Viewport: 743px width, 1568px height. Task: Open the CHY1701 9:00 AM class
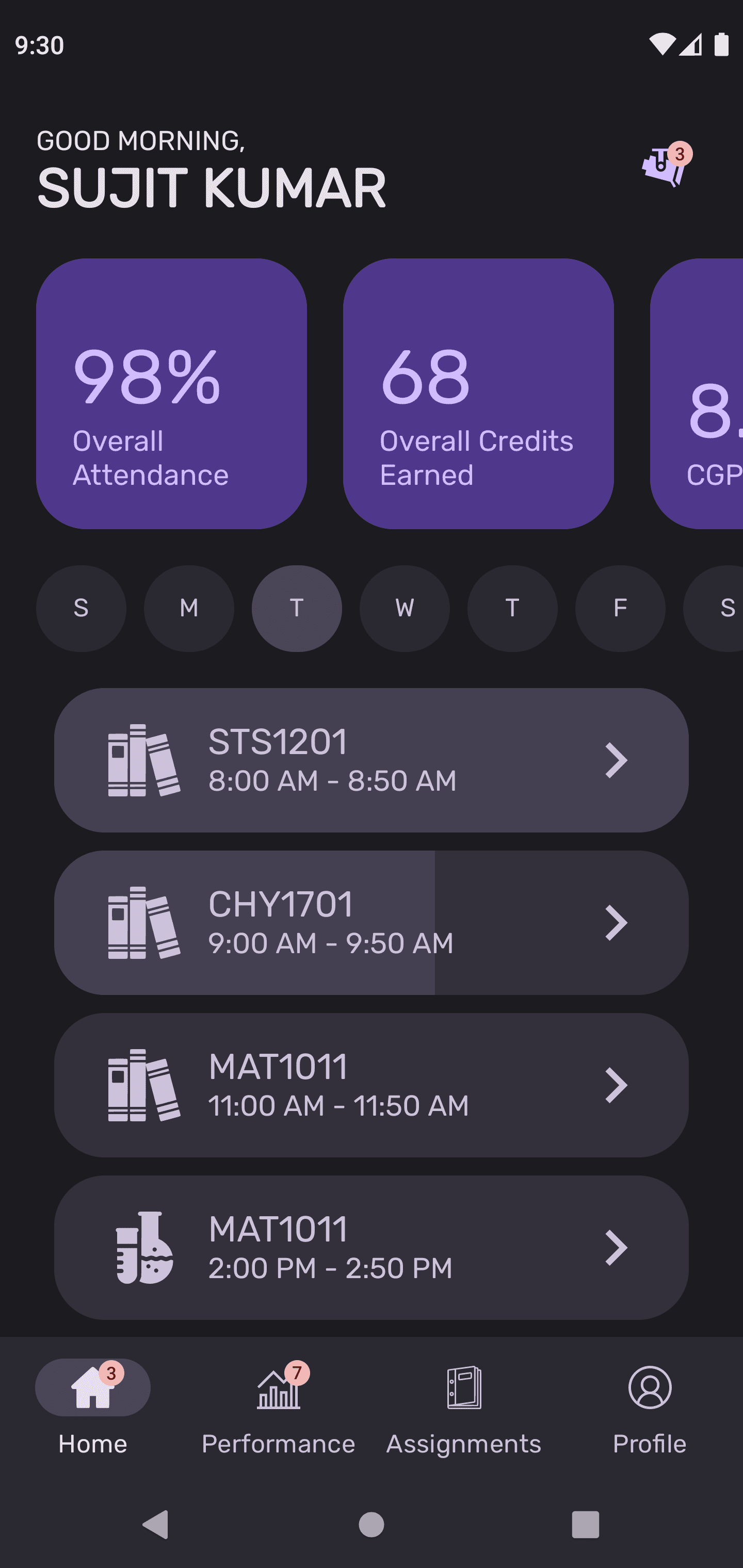(x=371, y=923)
